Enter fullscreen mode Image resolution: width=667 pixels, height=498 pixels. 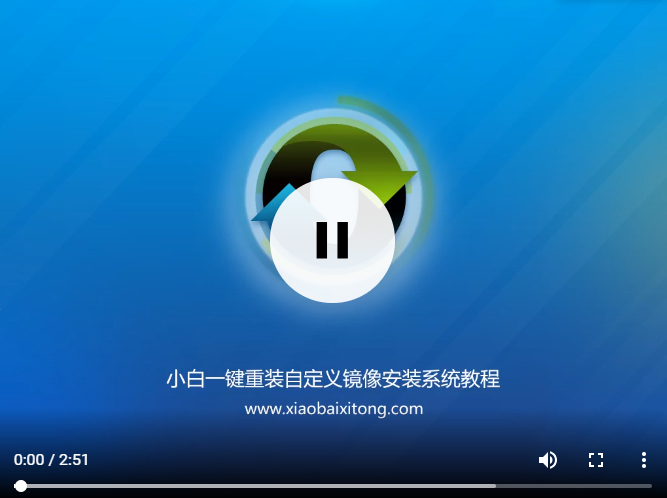pyautogui.click(x=596, y=460)
